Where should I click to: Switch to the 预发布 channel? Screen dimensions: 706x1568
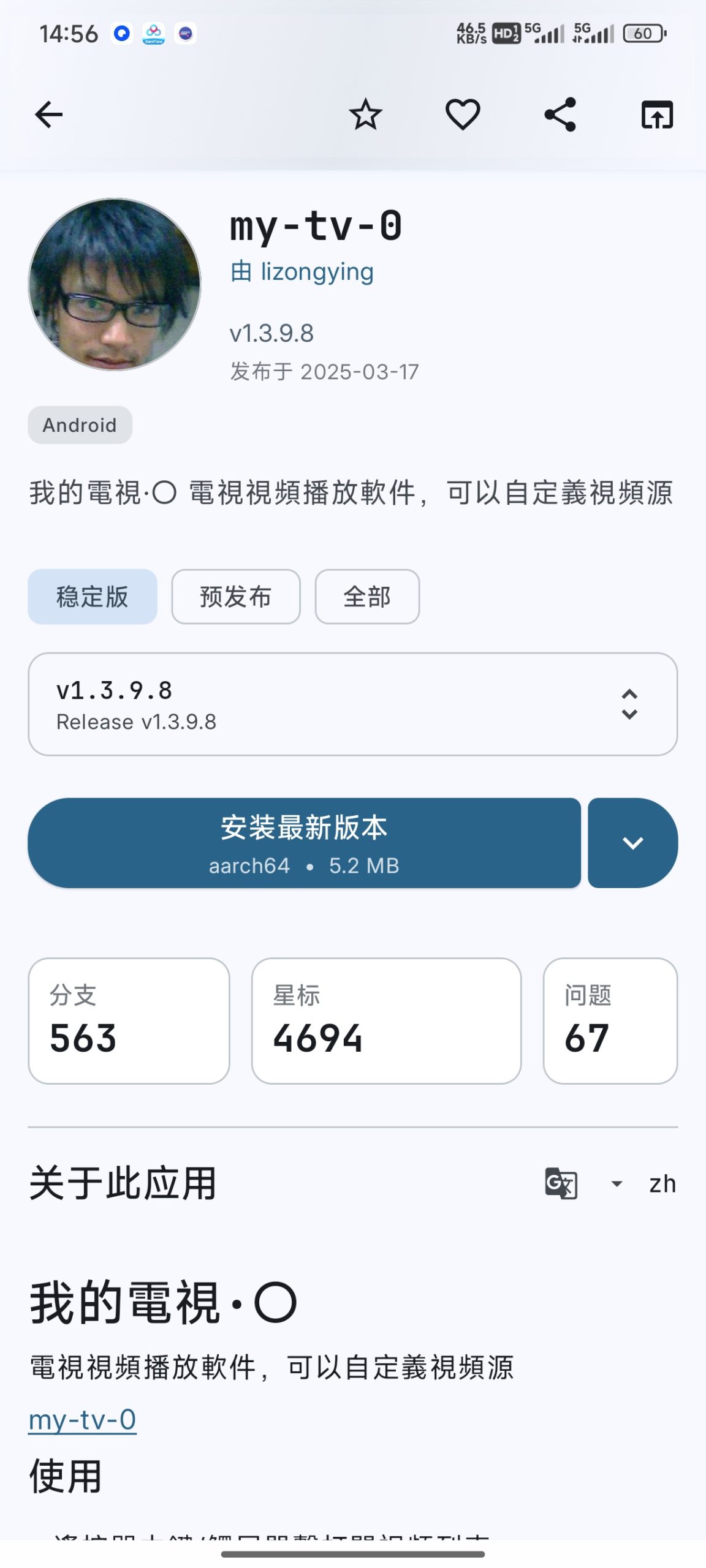click(x=235, y=597)
